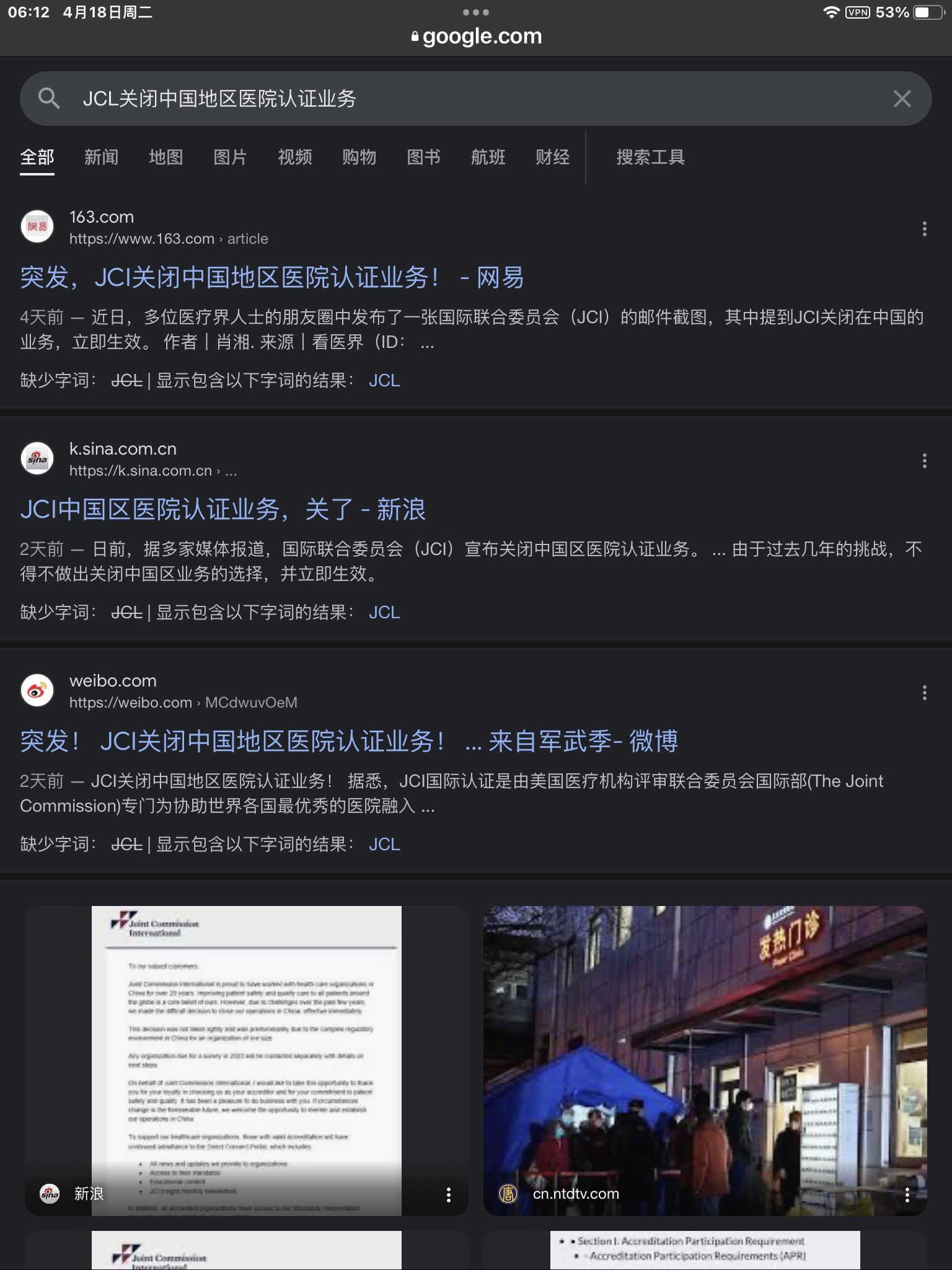Switch to the 财经 tab
Viewport: 952px width, 1270px height.
552,158
